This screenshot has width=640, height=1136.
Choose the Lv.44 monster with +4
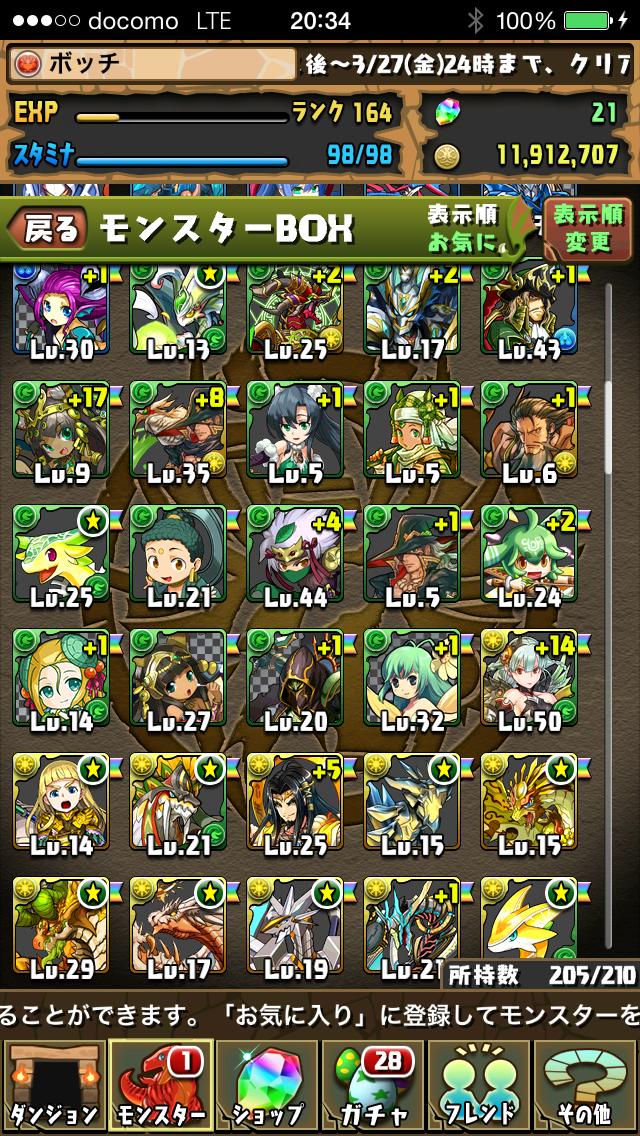295,556
